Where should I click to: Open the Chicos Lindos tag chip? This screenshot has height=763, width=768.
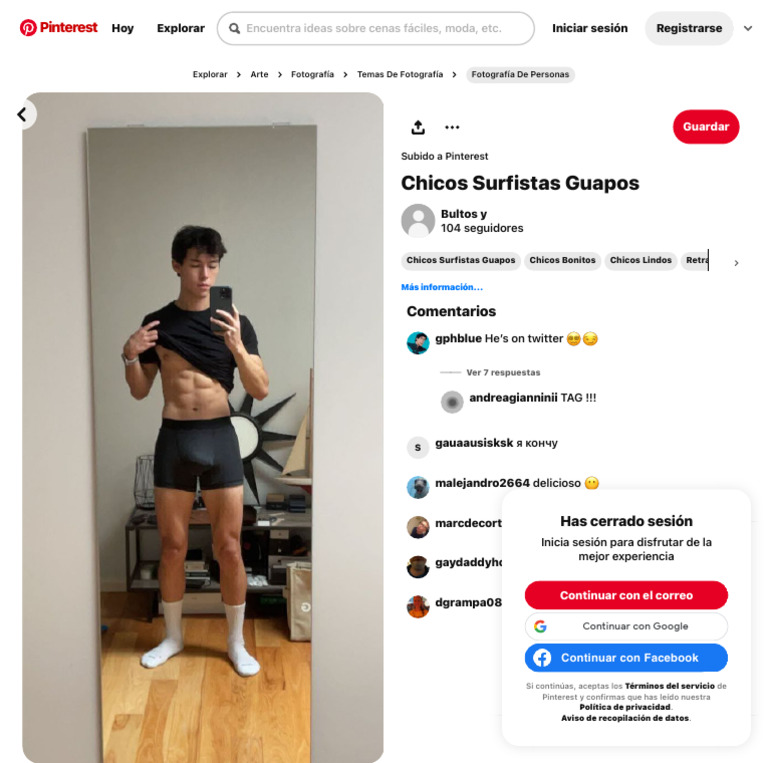640,260
